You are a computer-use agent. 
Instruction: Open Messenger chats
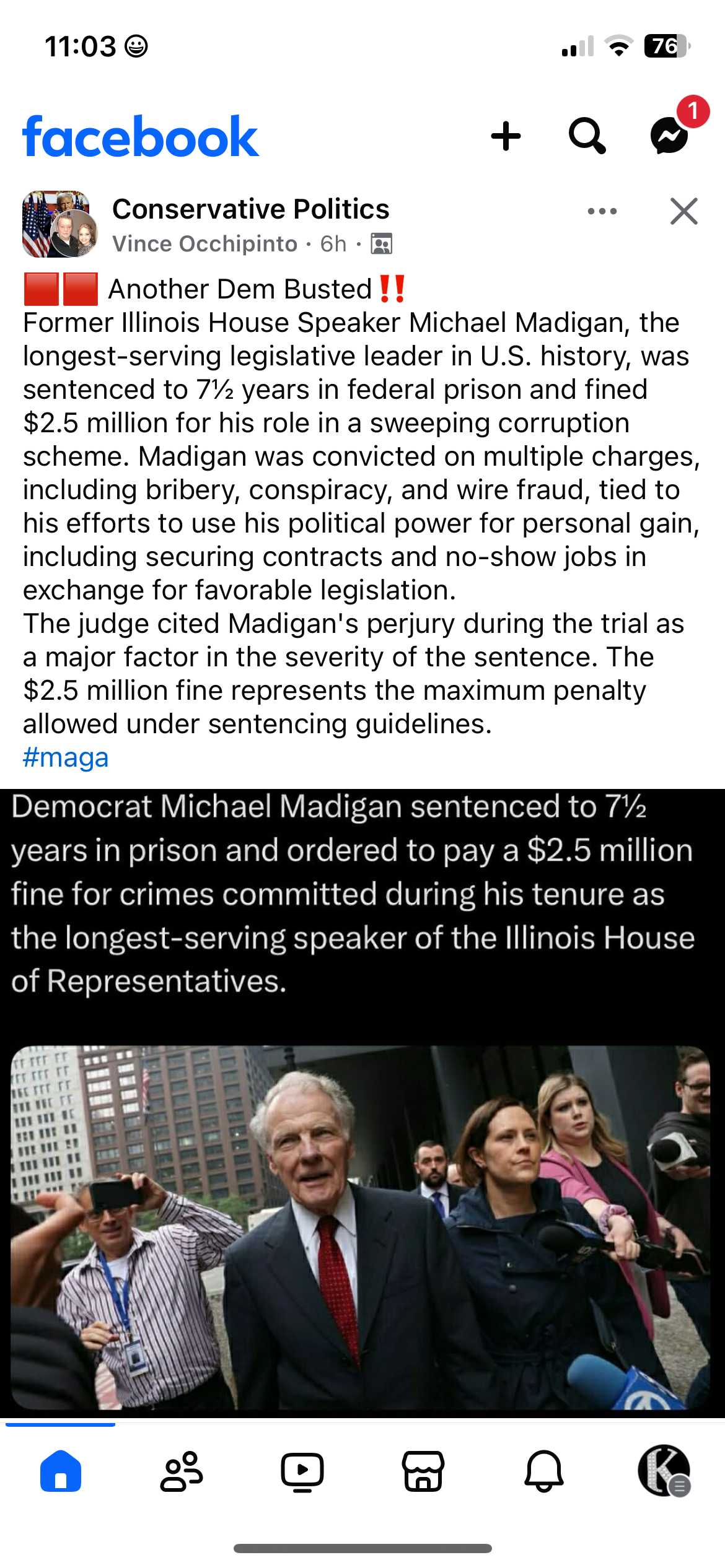[670, 136]
